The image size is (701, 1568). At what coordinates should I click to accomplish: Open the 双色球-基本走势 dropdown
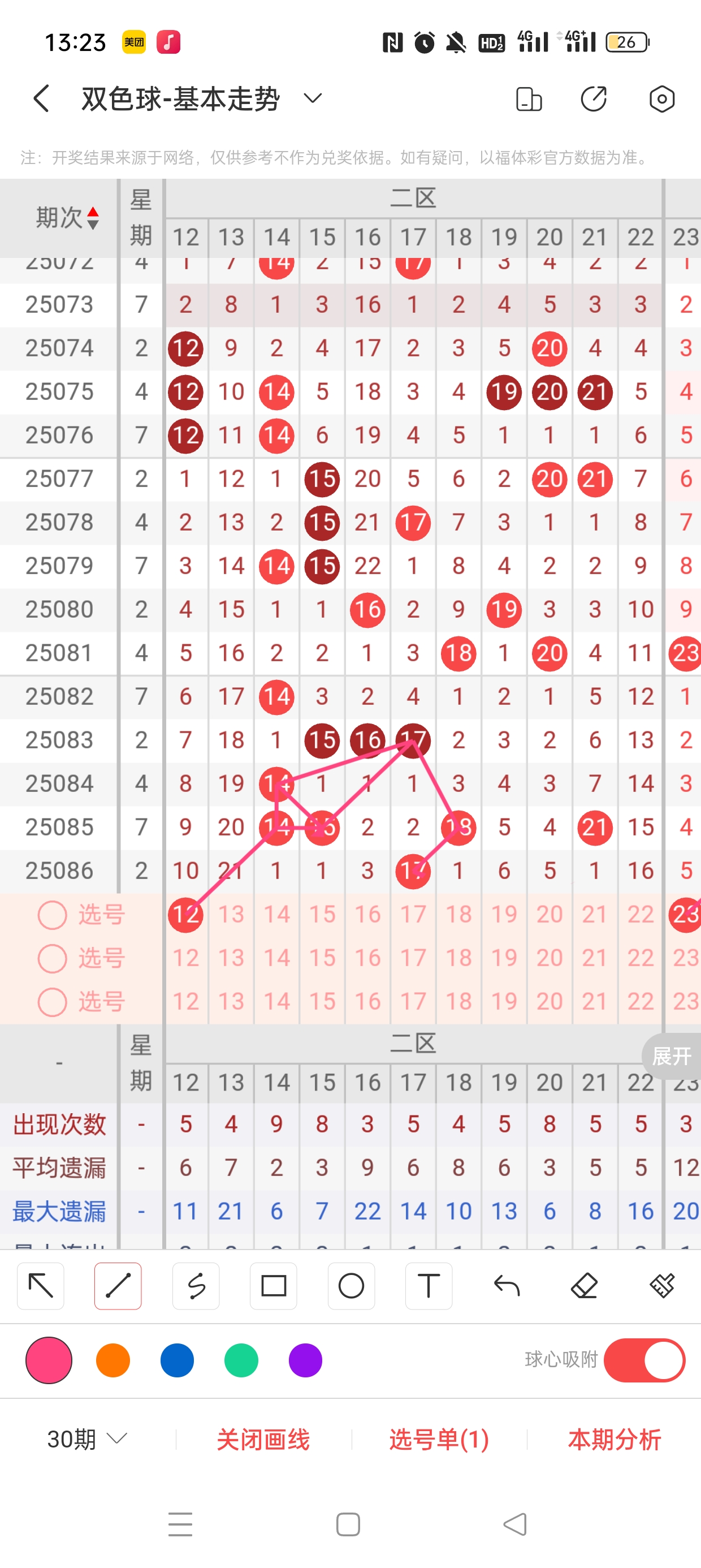[x=313, y=98]
